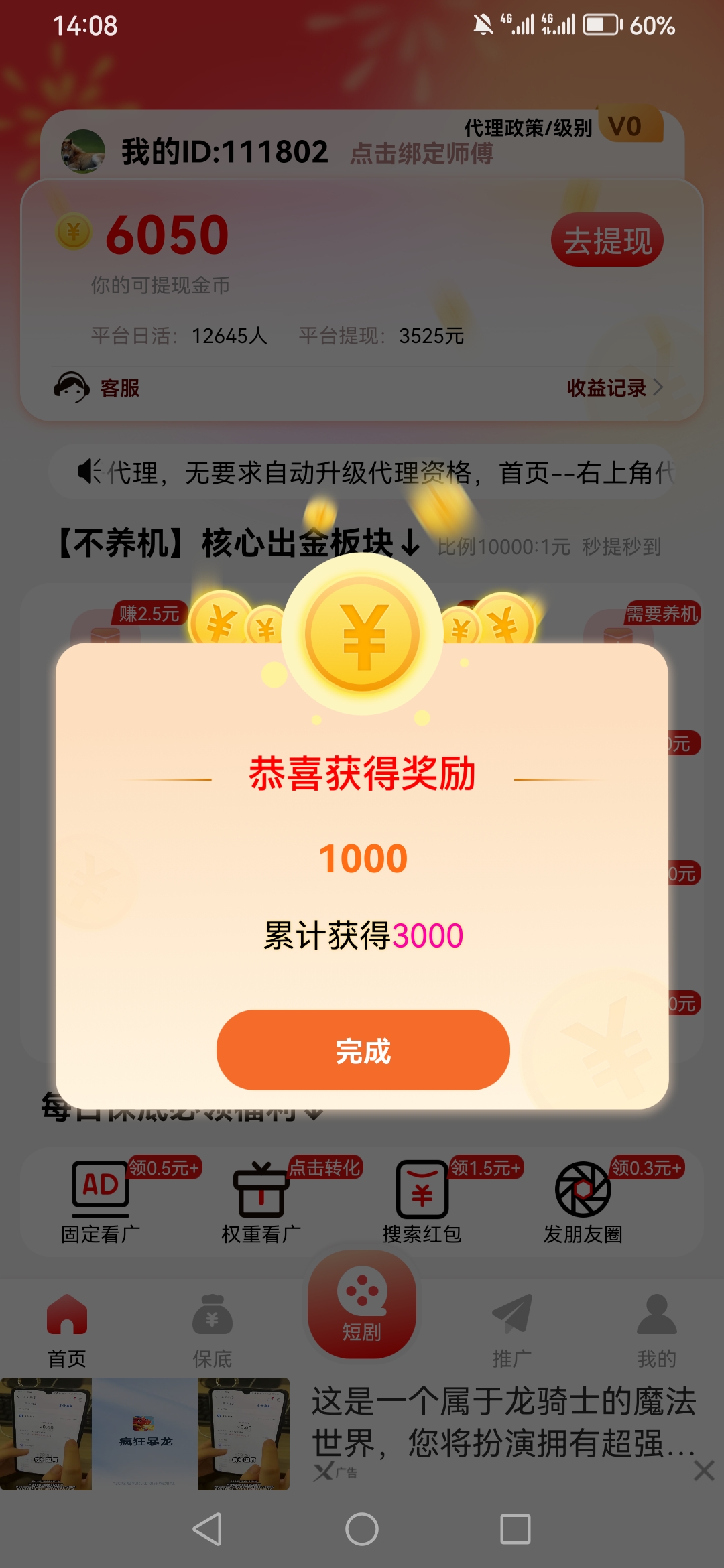Close the bottom ad banner
The height and width of the screenshot is (1568, 724).
pos(704,1471)
